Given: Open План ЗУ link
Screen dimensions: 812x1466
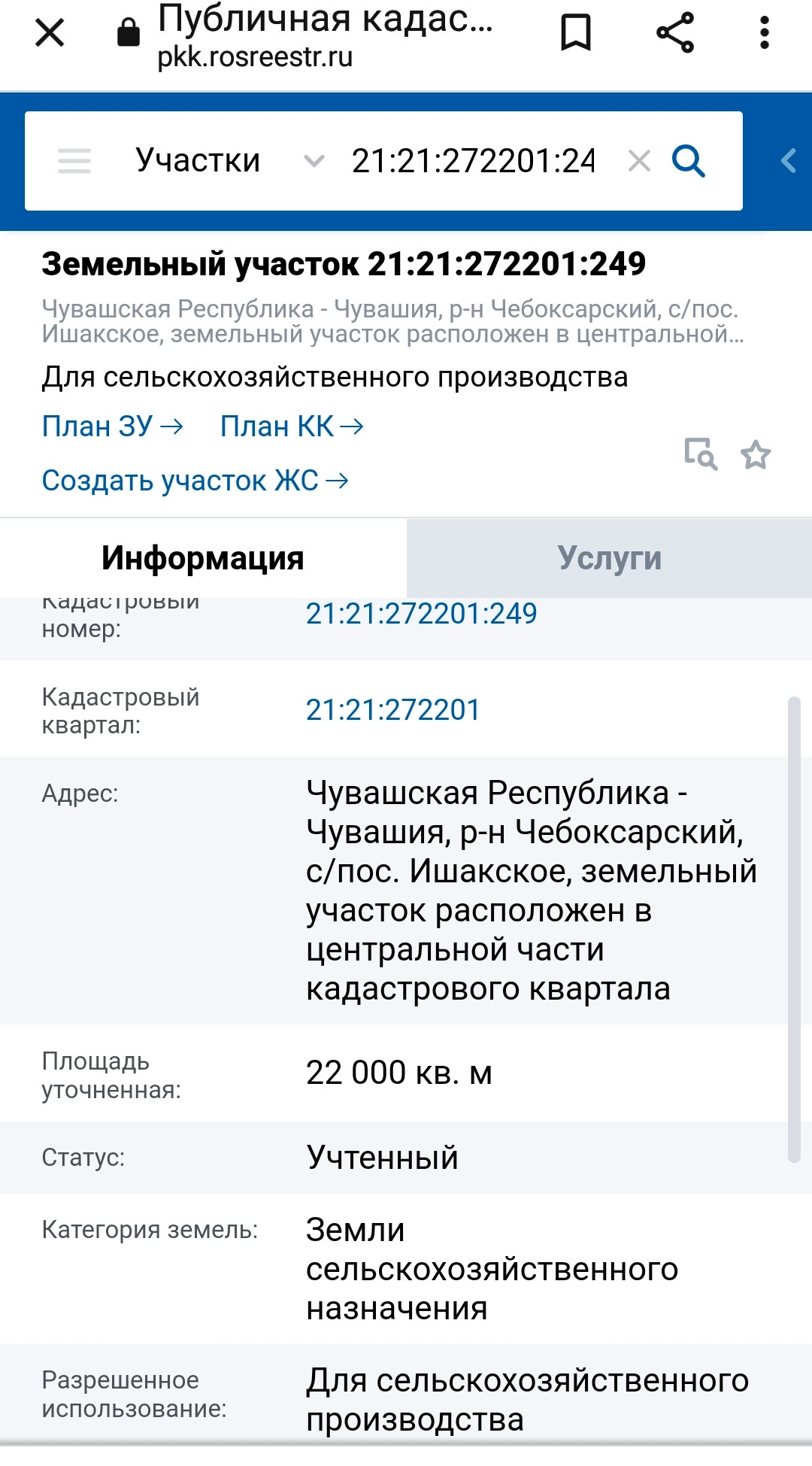Looking at the screenshot, I should [x=112, y=426].
